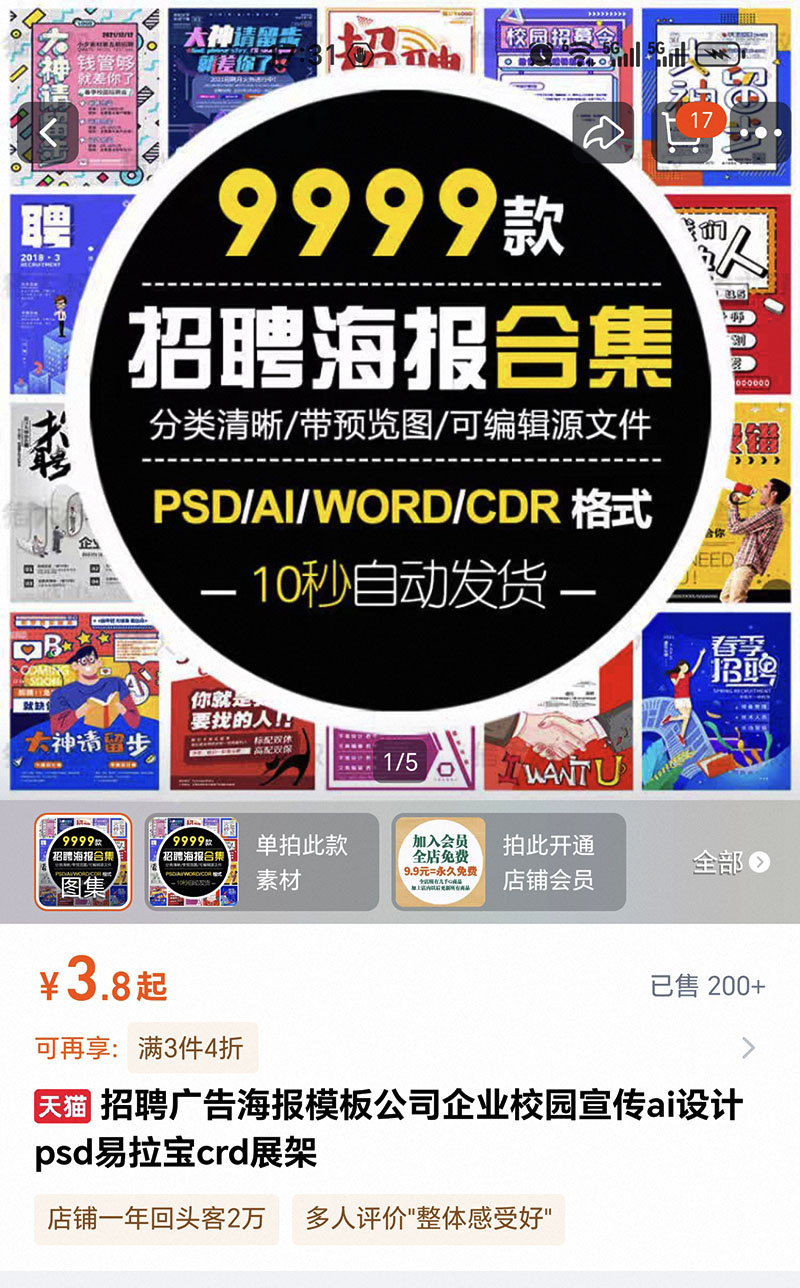Screen dimensions: 800x1288
Task: Open the main 9999款 product image
Action: coord(400,400)
